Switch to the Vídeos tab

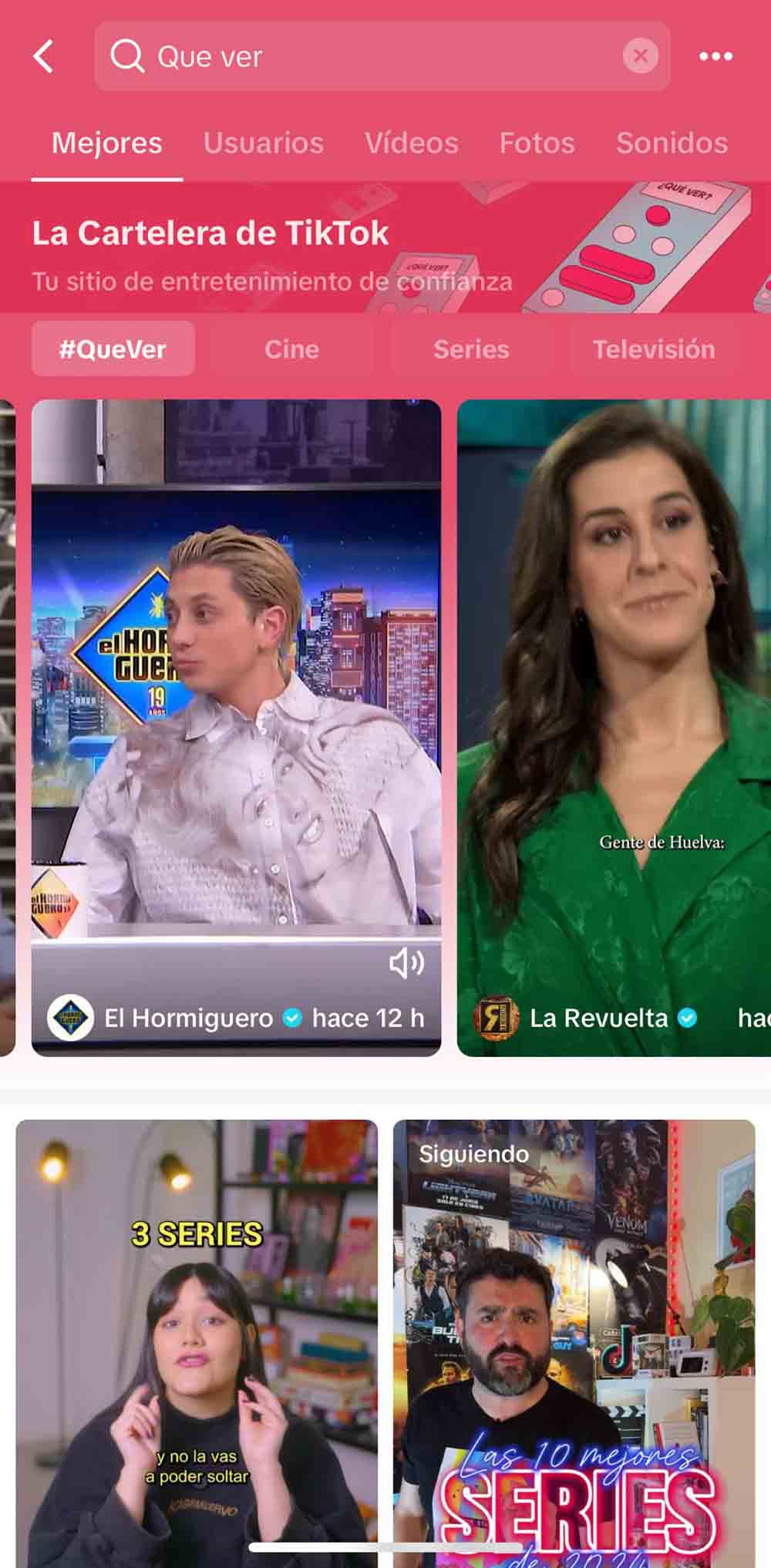tap(412, 143)
